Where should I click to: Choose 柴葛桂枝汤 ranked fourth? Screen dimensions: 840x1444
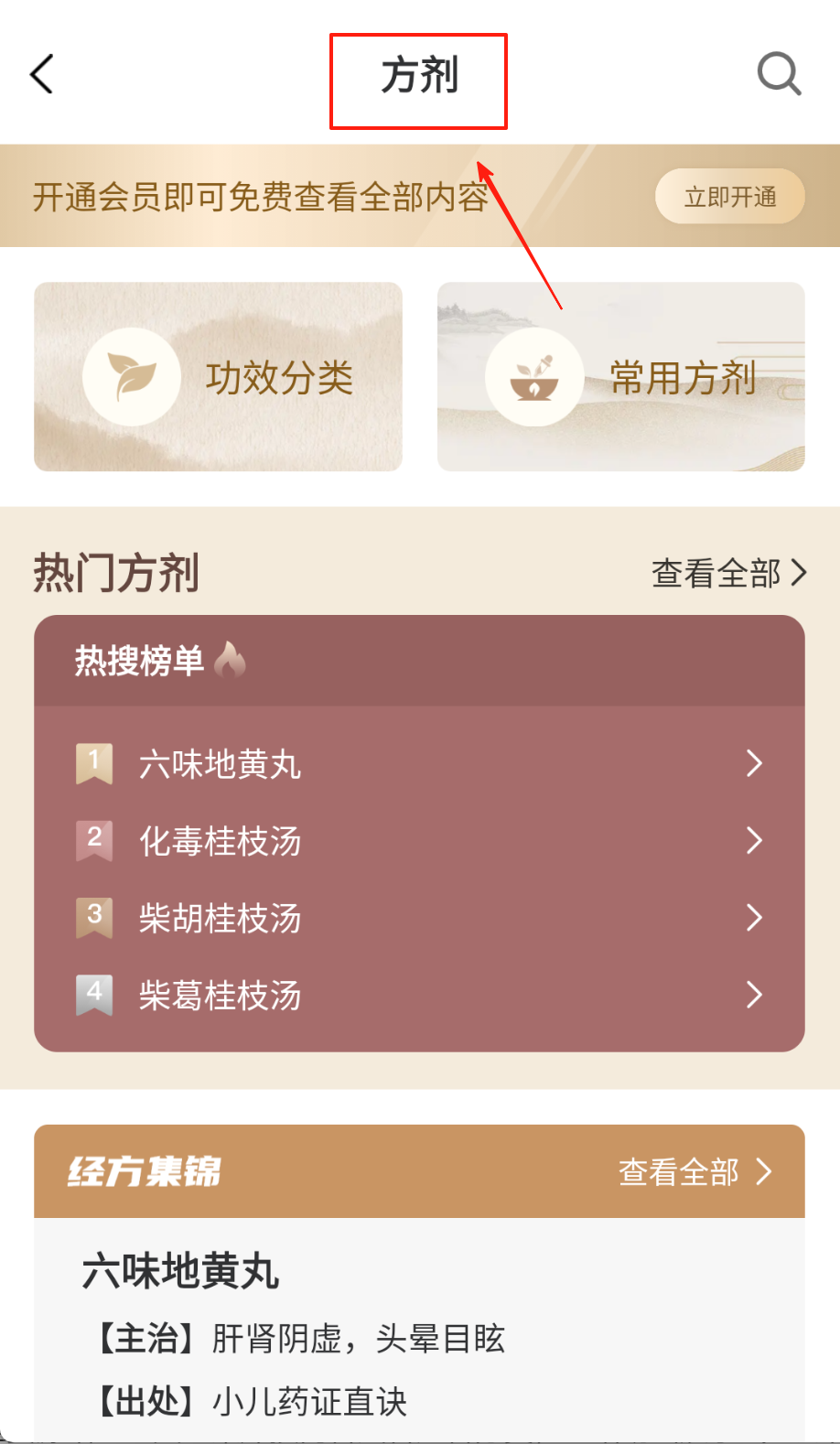point(419,995)
